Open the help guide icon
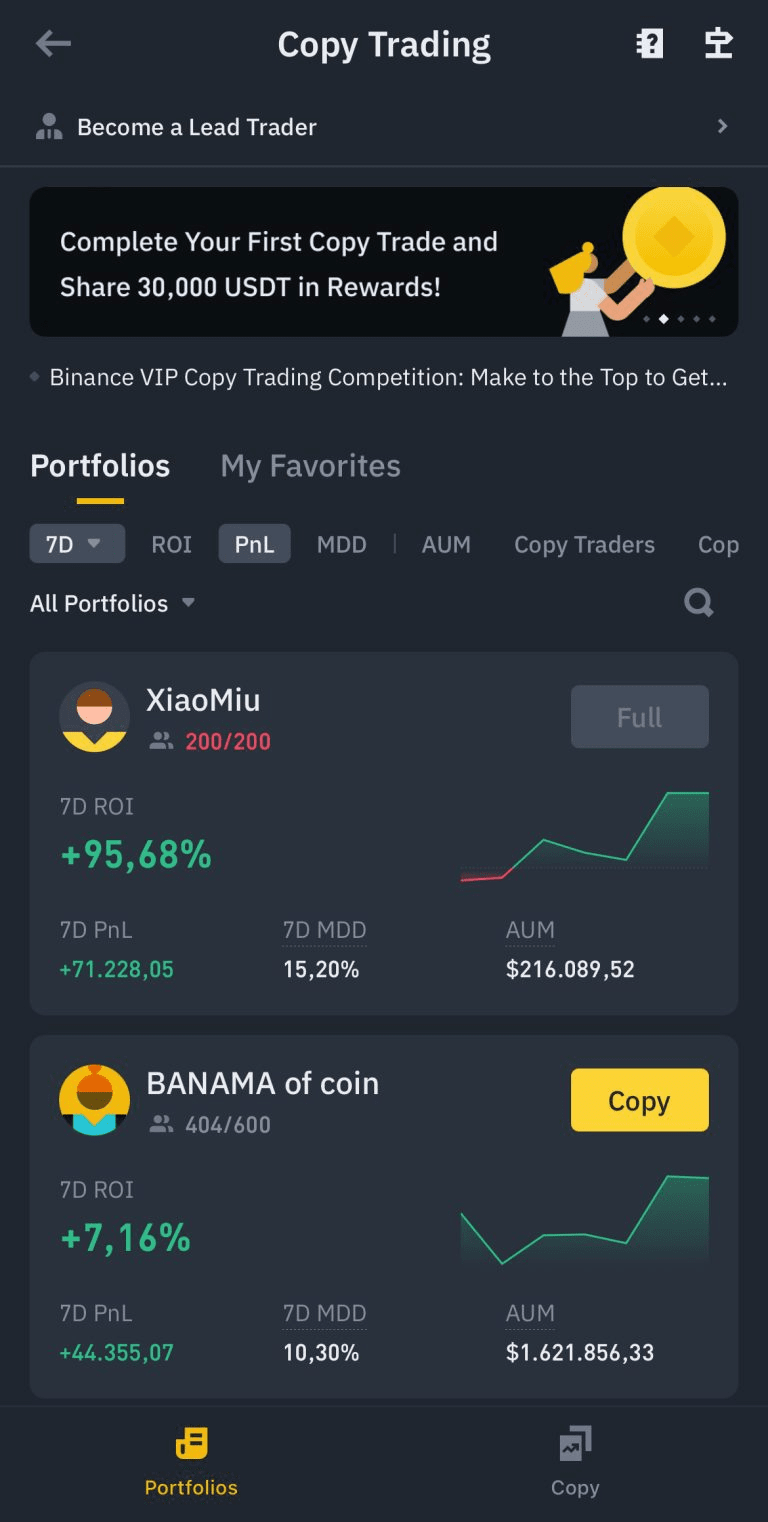768x1522 pixels. click(650, 43)
